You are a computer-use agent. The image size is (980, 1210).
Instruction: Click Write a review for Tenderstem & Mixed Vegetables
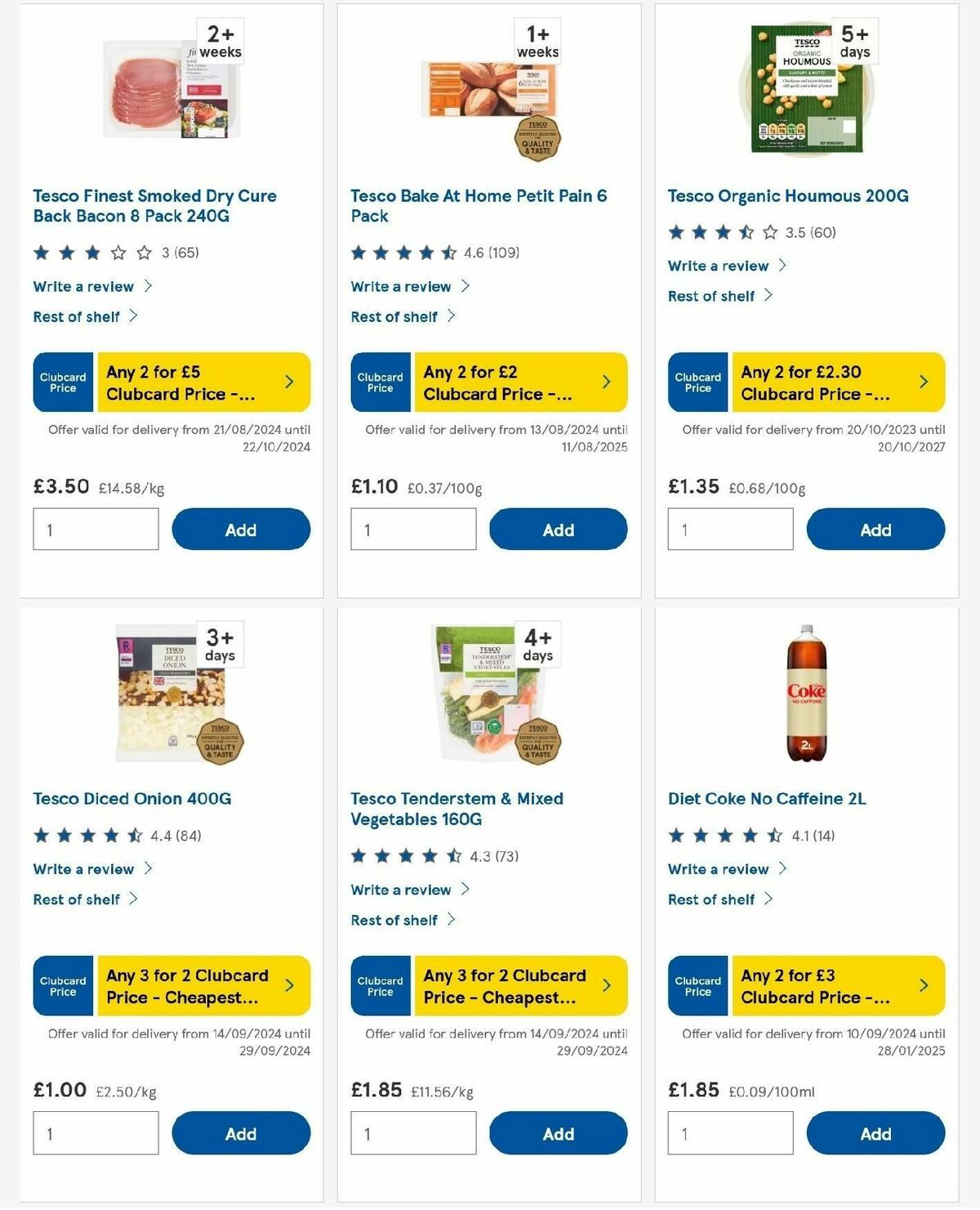pos(400,889)
